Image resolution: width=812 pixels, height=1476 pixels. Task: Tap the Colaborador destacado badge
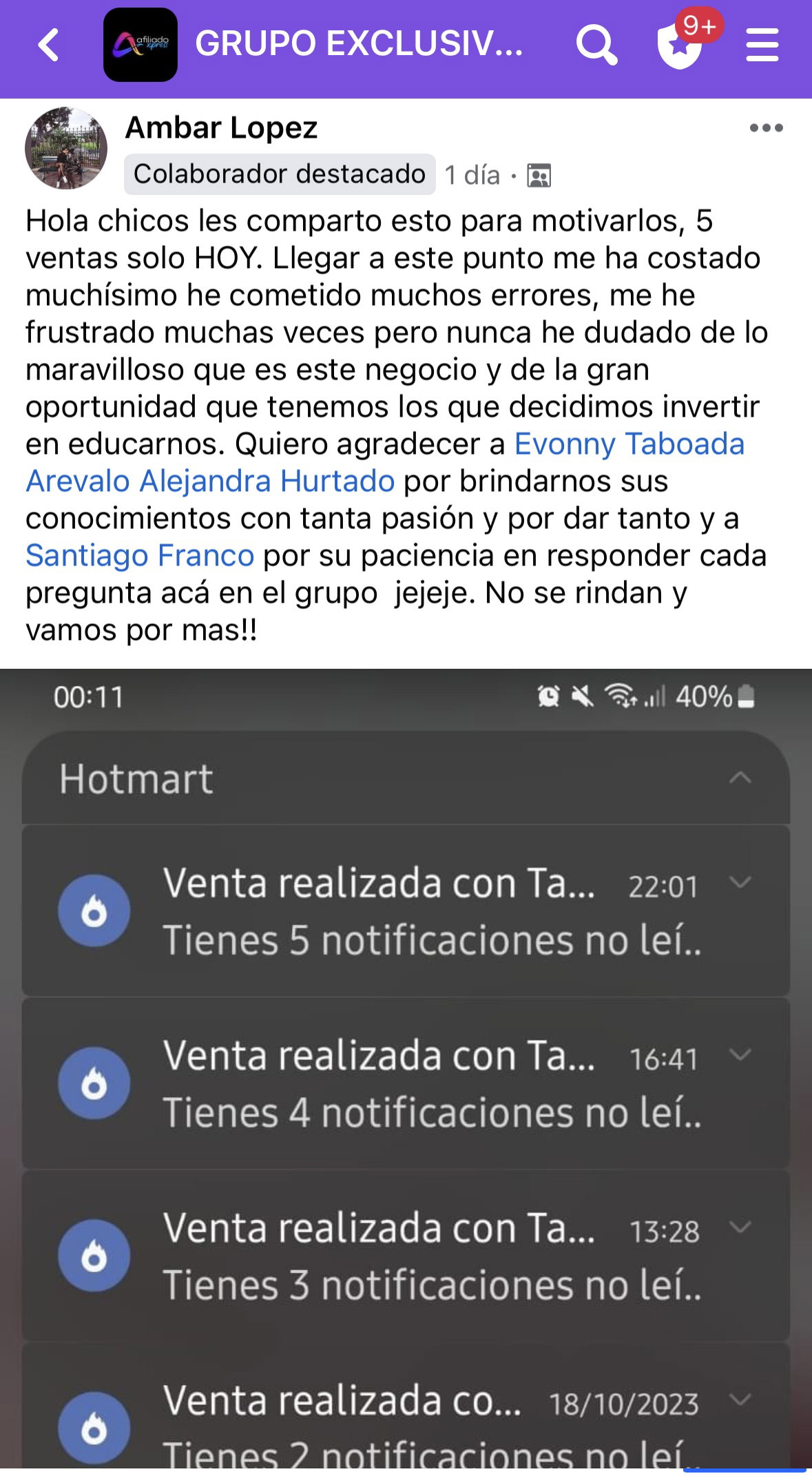coord(279,174)
